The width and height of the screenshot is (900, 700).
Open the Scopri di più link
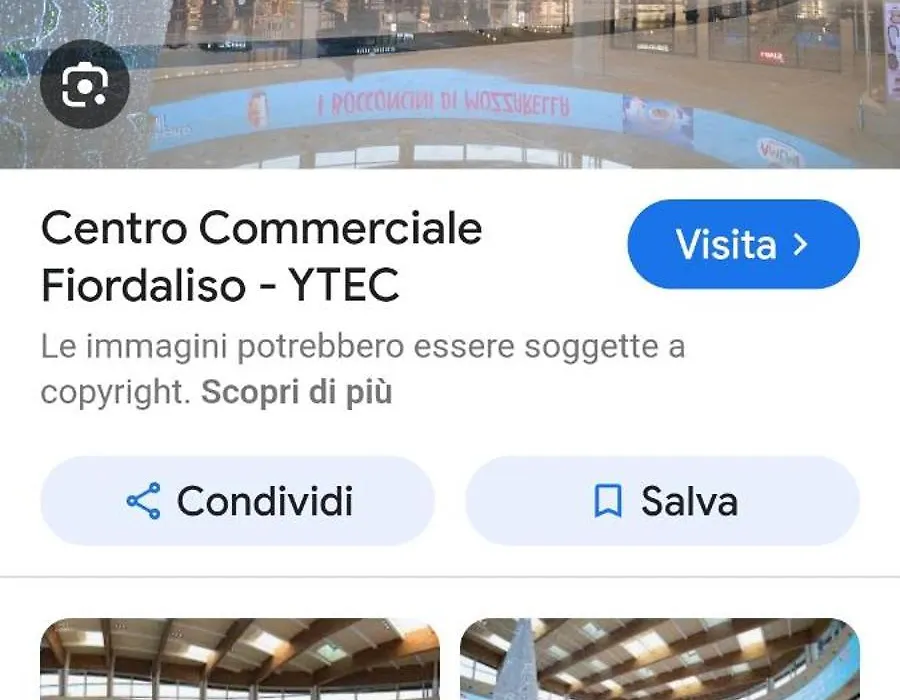[x=296, y=392]
